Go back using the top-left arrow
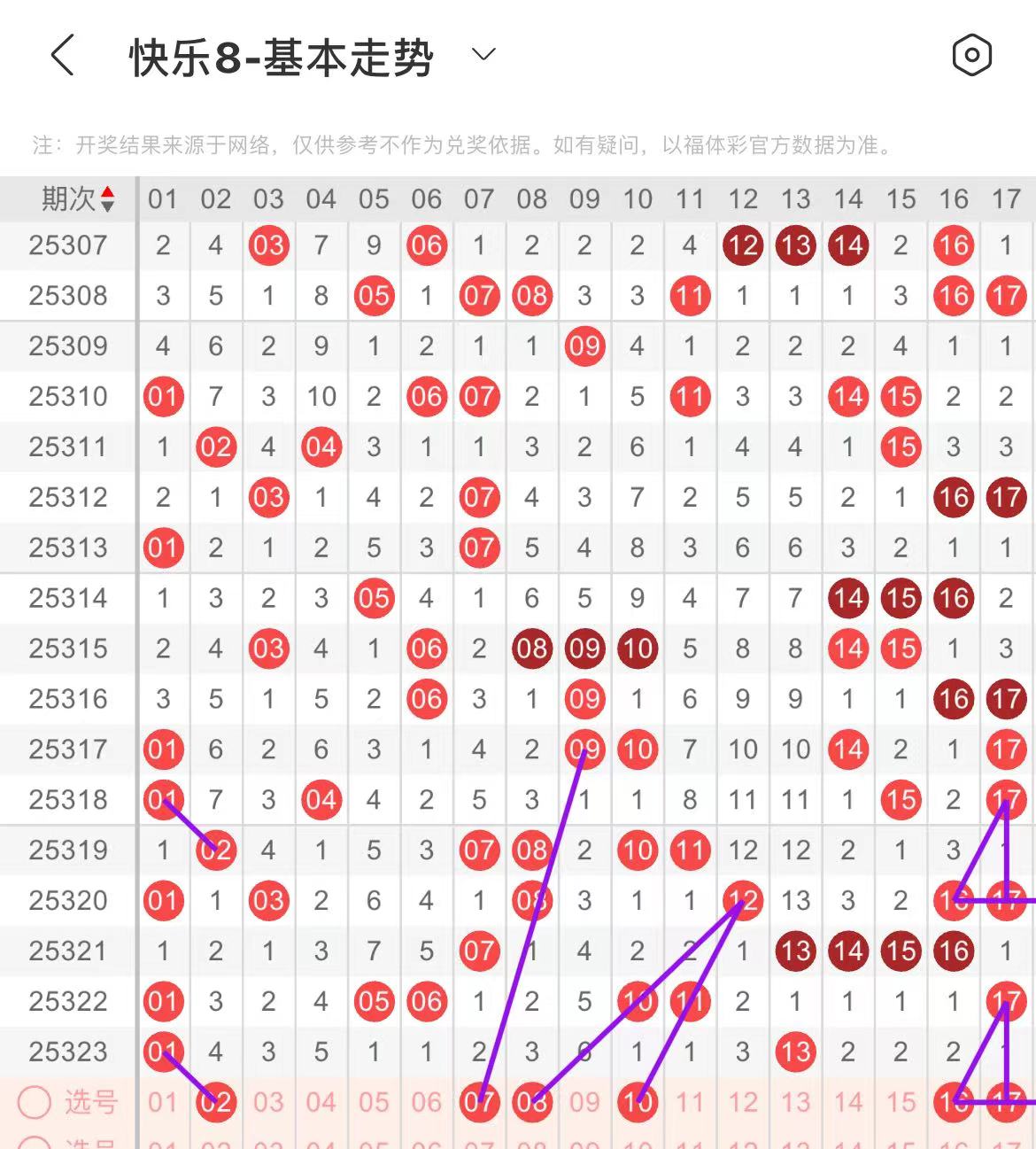The height and width of the screenshot is (1149, 1036). 63,56
